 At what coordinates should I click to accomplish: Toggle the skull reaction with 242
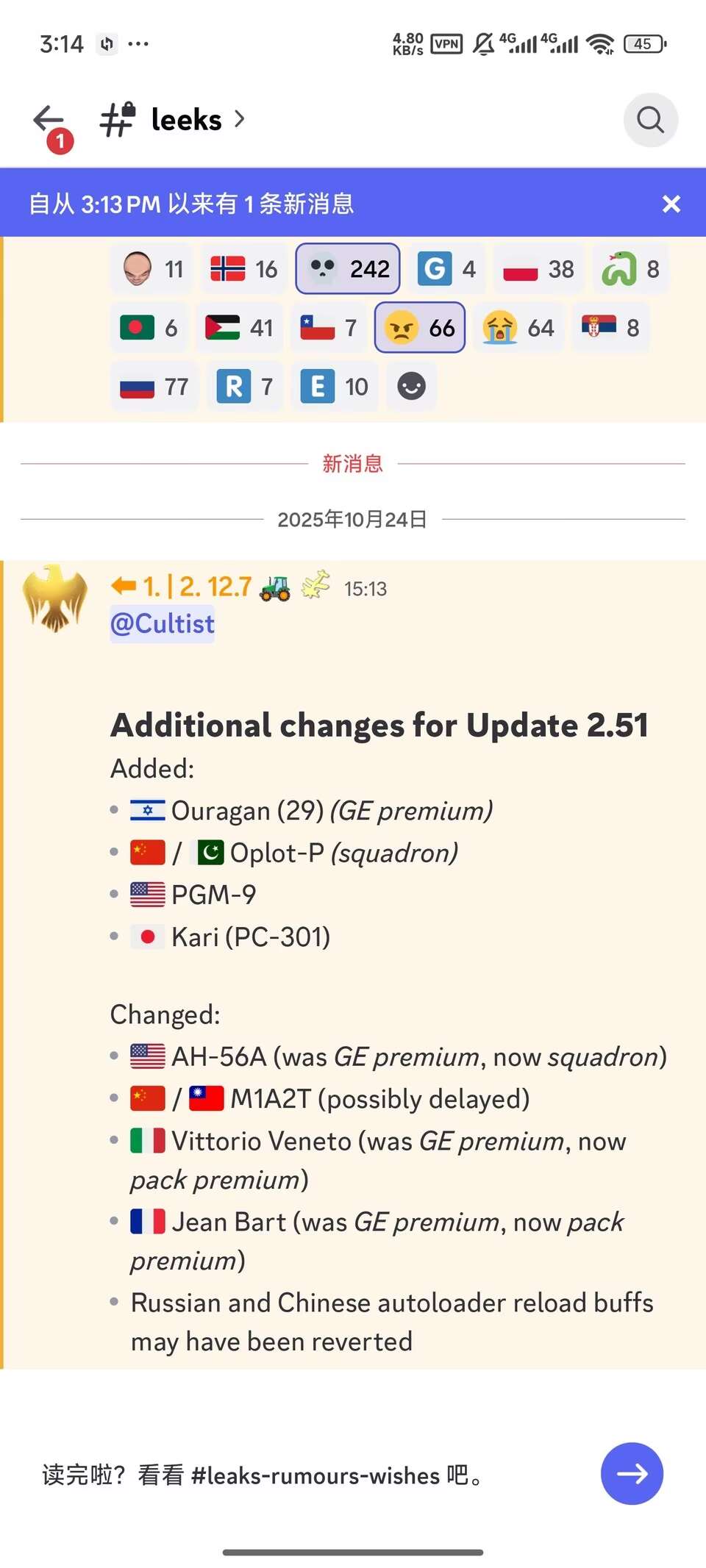349,269
